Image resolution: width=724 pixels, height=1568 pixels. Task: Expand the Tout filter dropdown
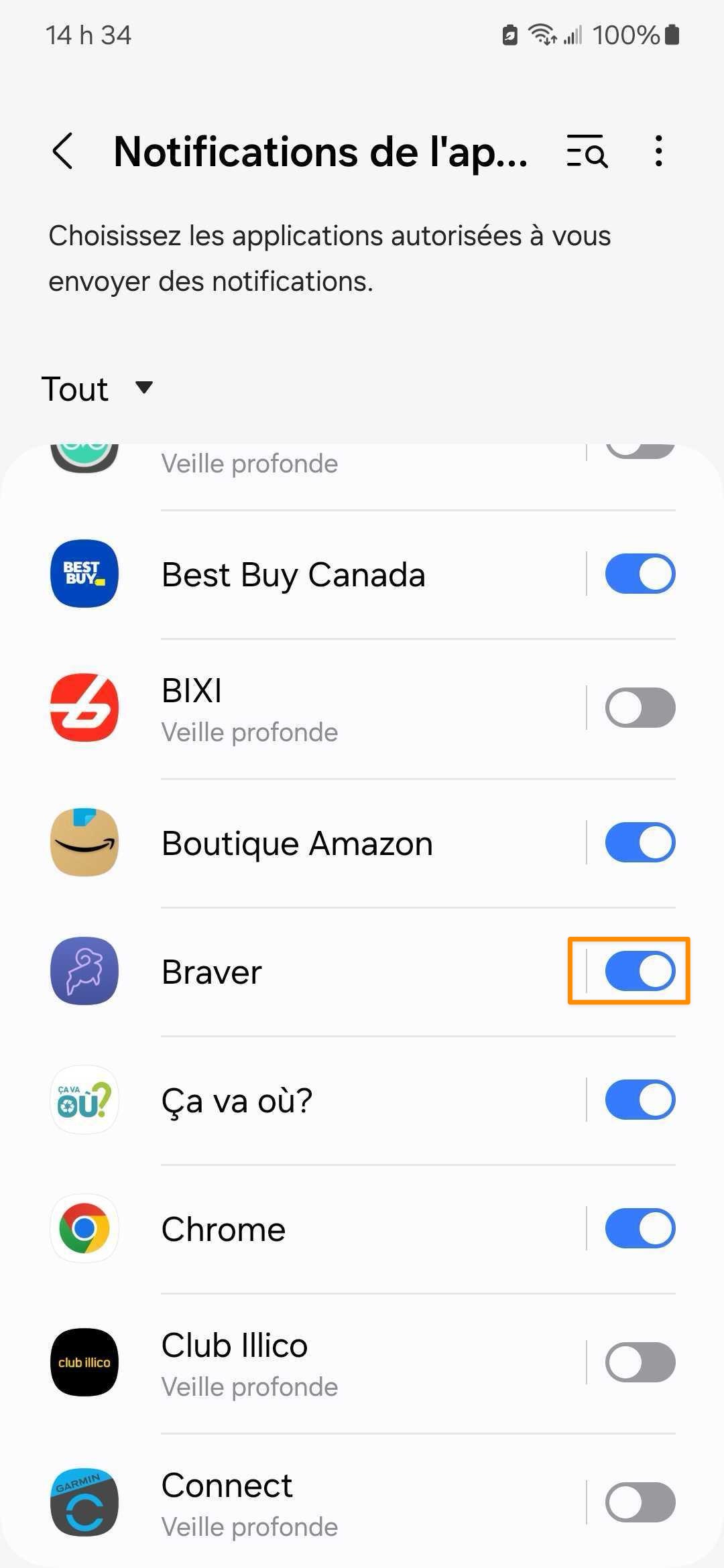tap(97, 389)
